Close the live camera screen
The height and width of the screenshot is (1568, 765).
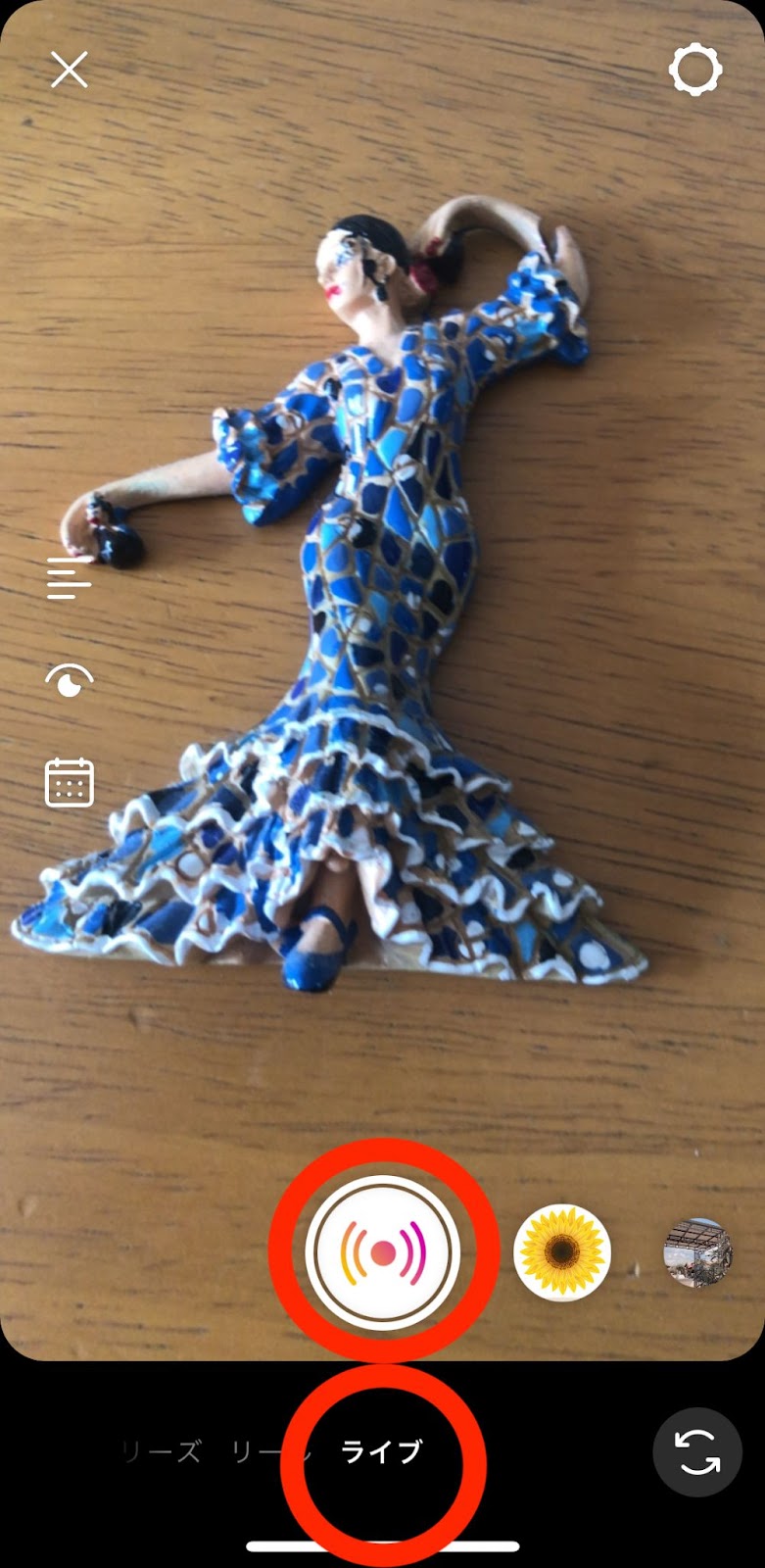(x=70, y=71)
